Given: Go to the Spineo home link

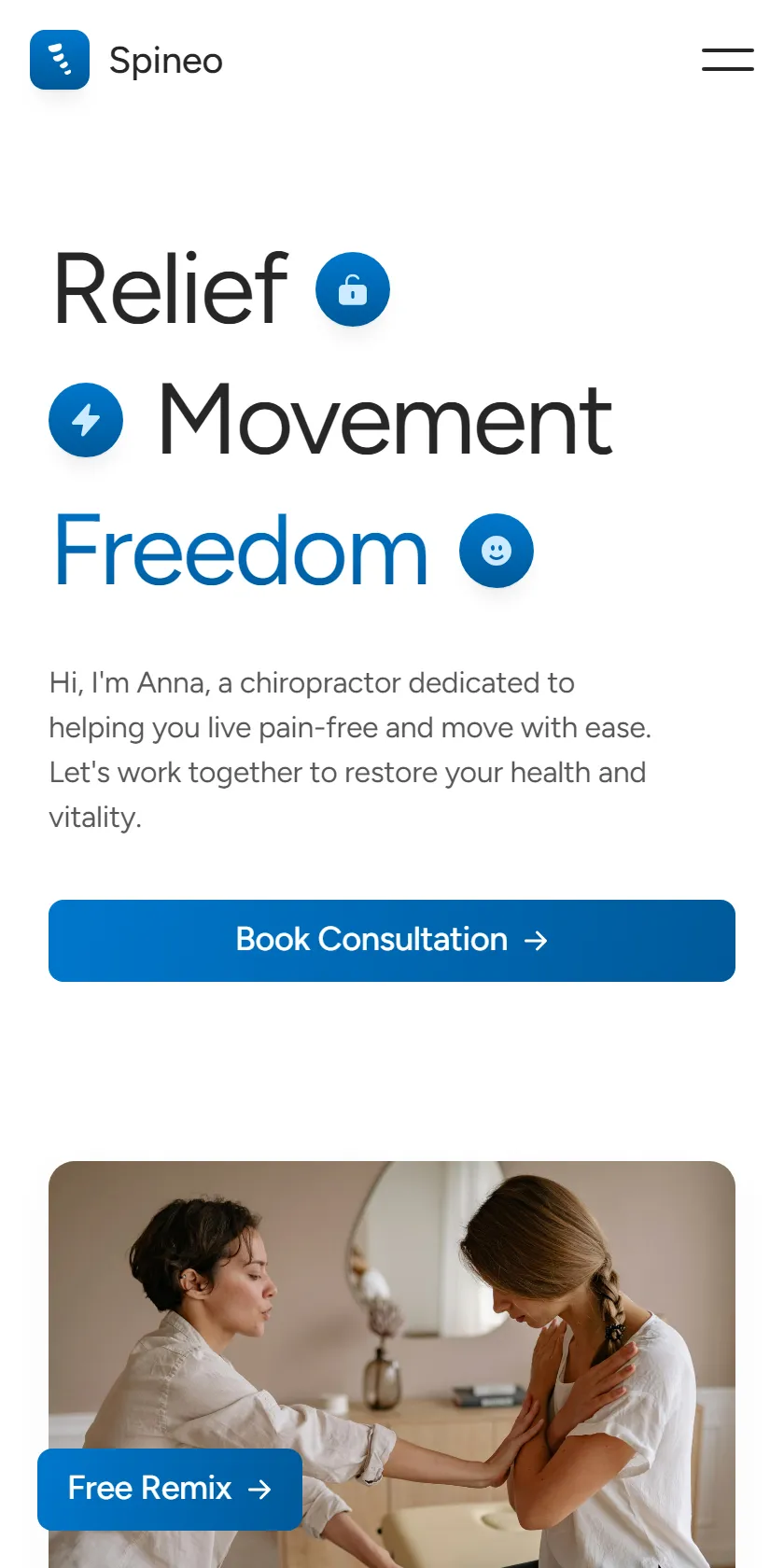Looking at the screenshot, I should tap(127, 60).
